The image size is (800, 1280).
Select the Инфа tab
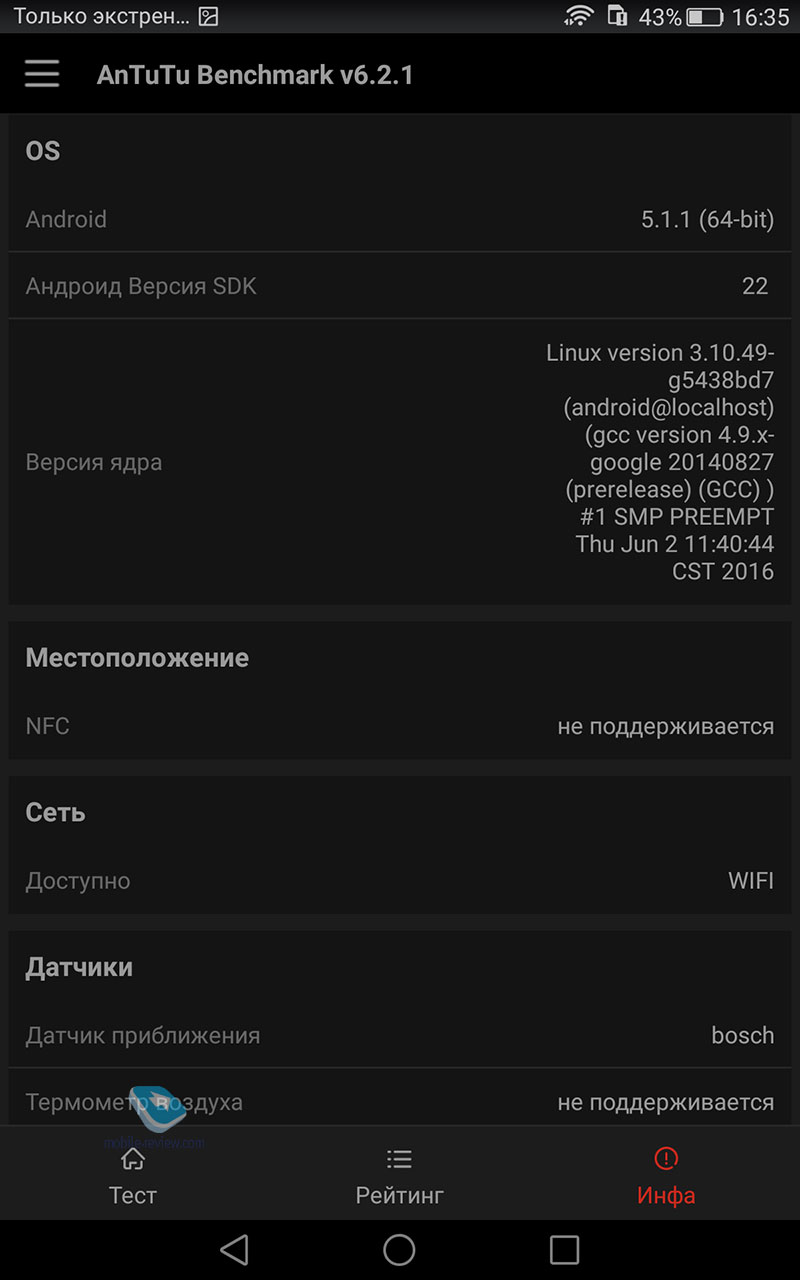(x=666, y=1176)
